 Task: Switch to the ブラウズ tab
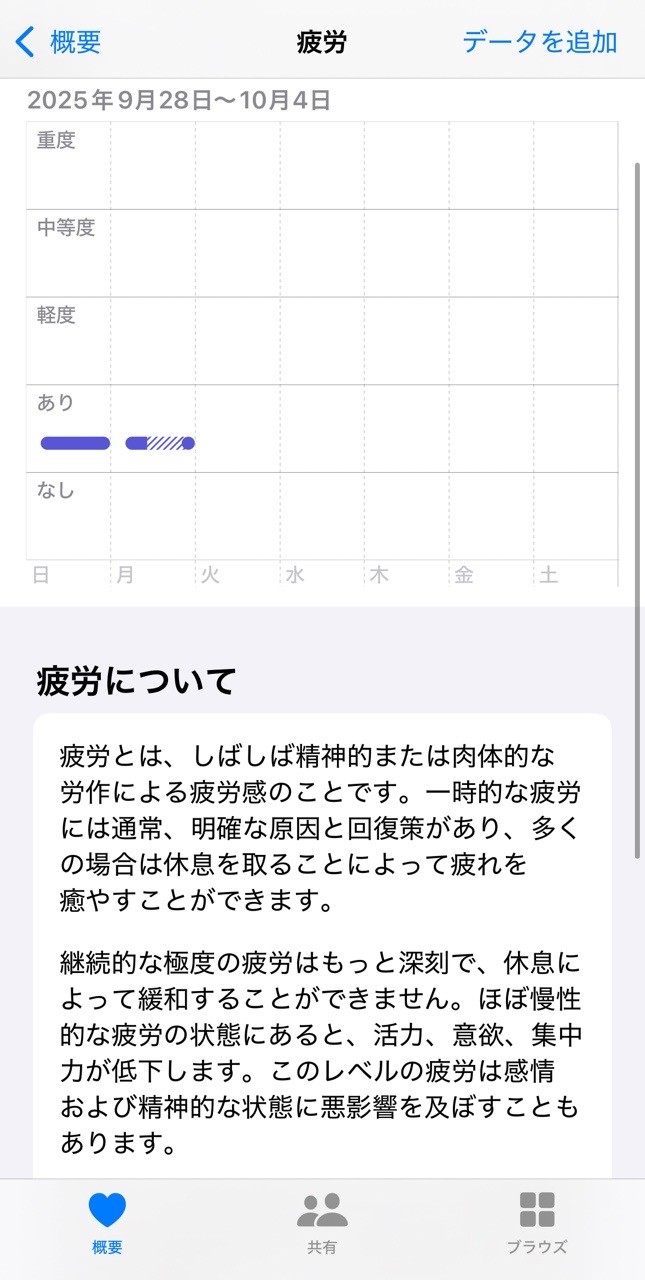click(x=537, y=1222)
